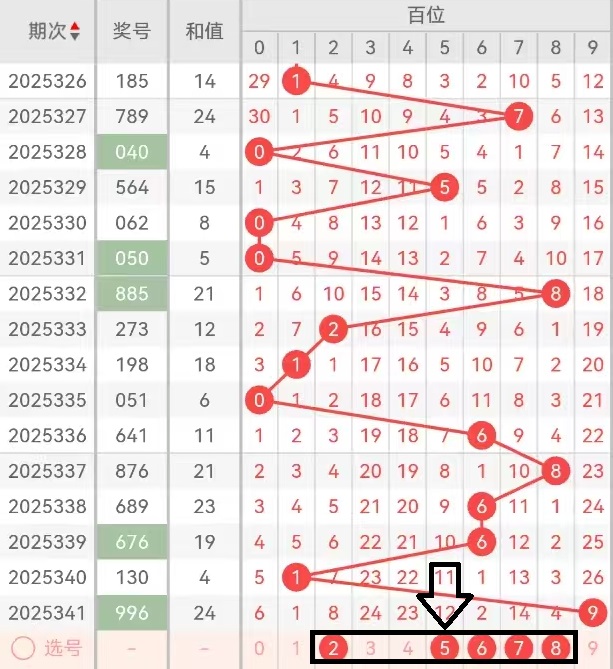Remove number 8 from the 选号 row
Image resolution: width=613 pixels, height=669 pixels.
(555, 648)
